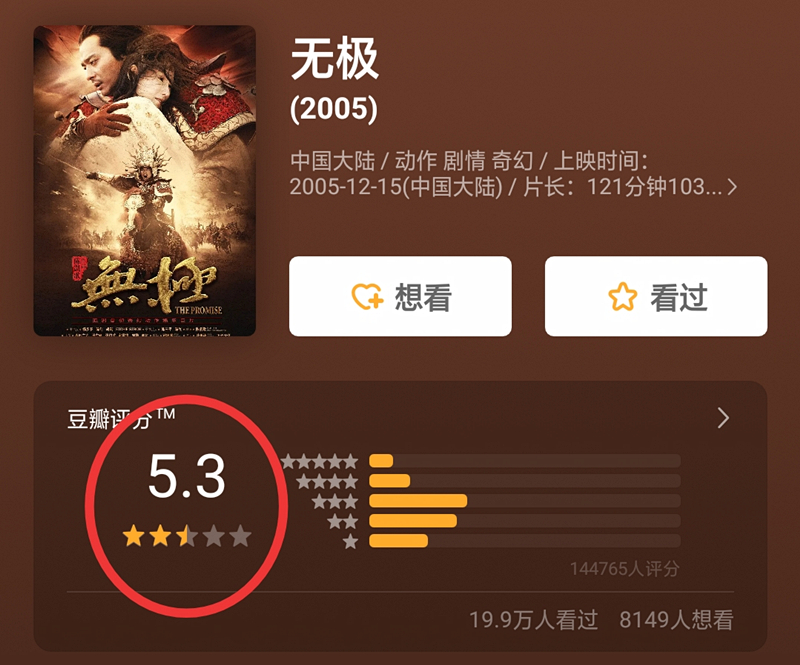Viewport: 800px width, 665px height.
Task: Open the 豆瓣评分 rating details arrow
Action: click(x=723, y=419)
